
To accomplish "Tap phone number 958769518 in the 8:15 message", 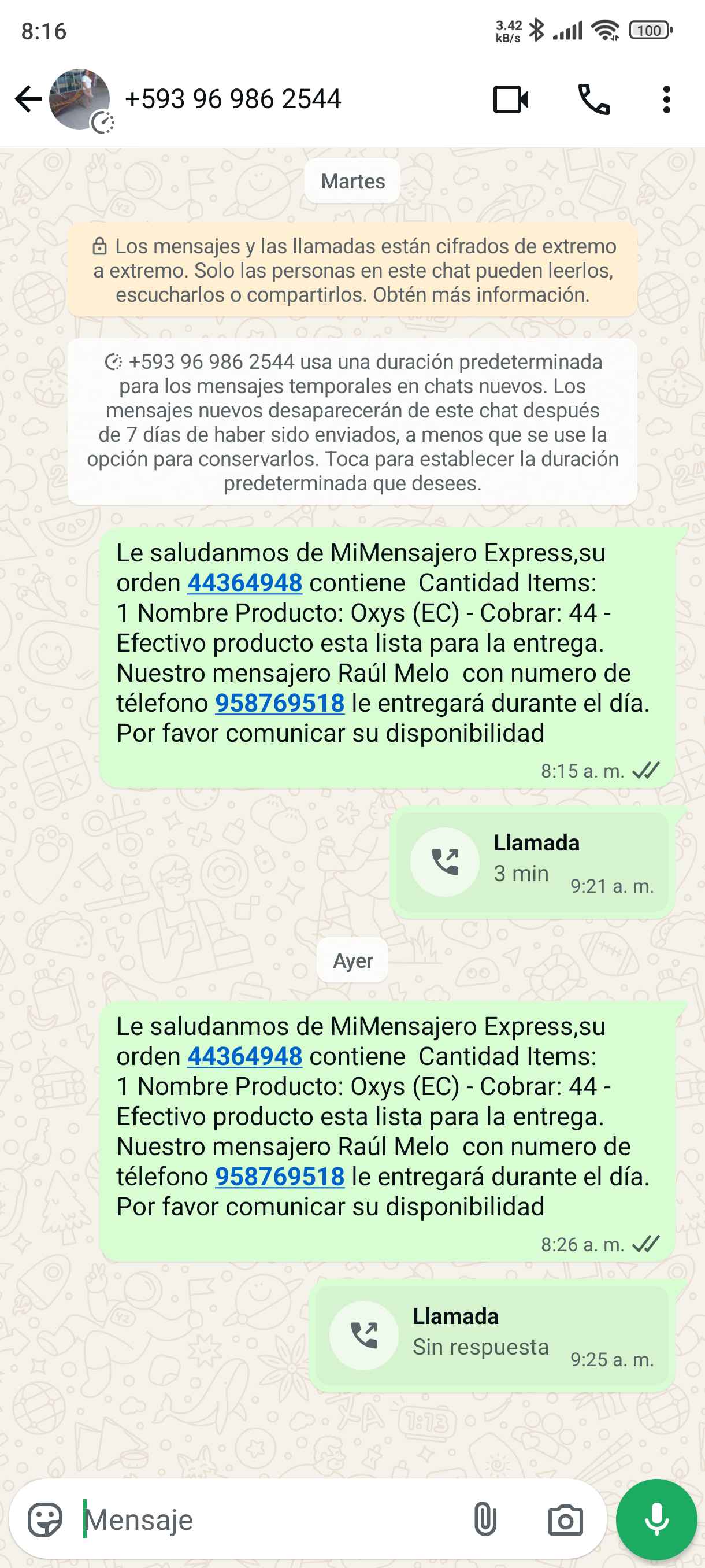I will pos(280,703).
